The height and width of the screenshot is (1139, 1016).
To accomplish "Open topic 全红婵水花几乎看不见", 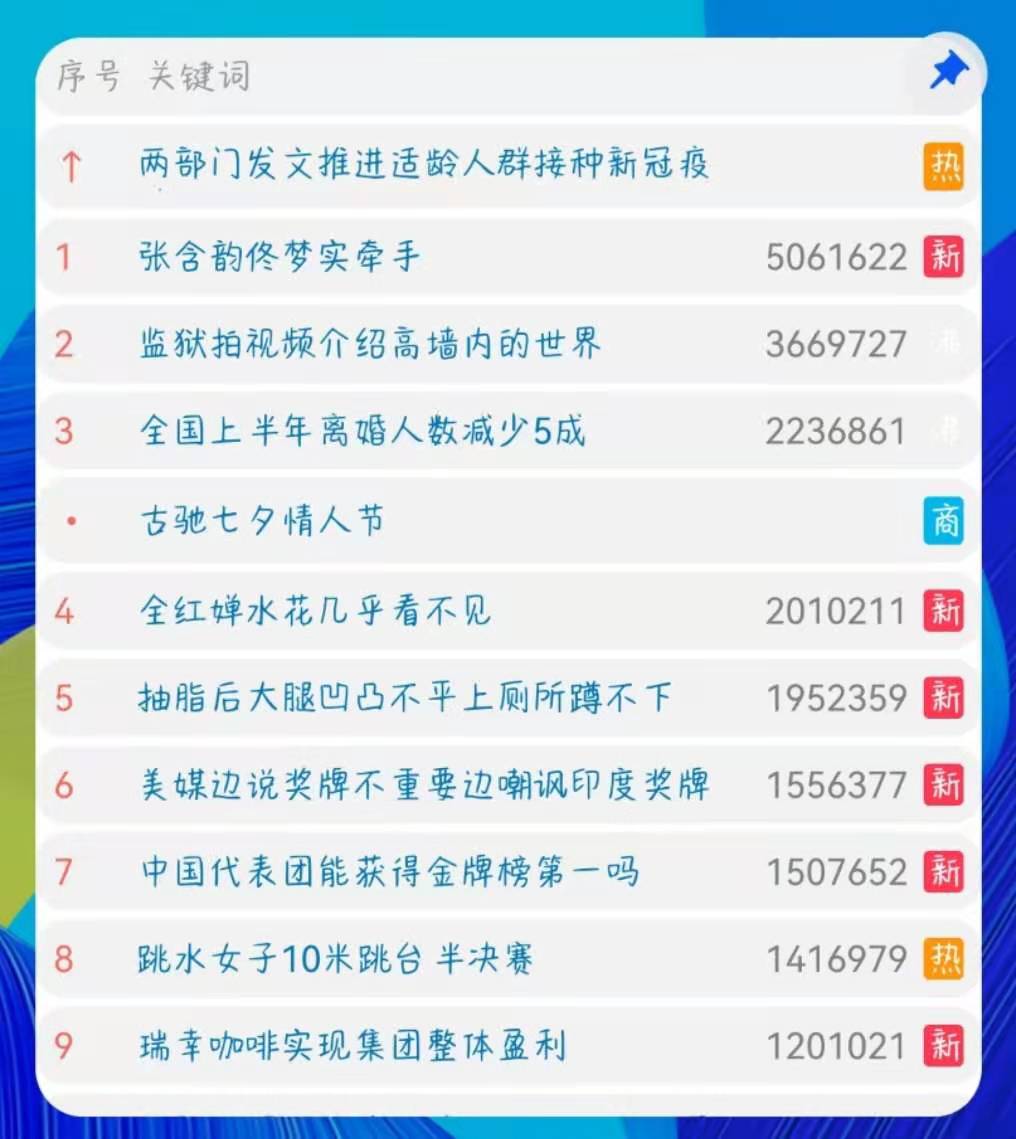I will pyautogui.click(x=315, y=610).
